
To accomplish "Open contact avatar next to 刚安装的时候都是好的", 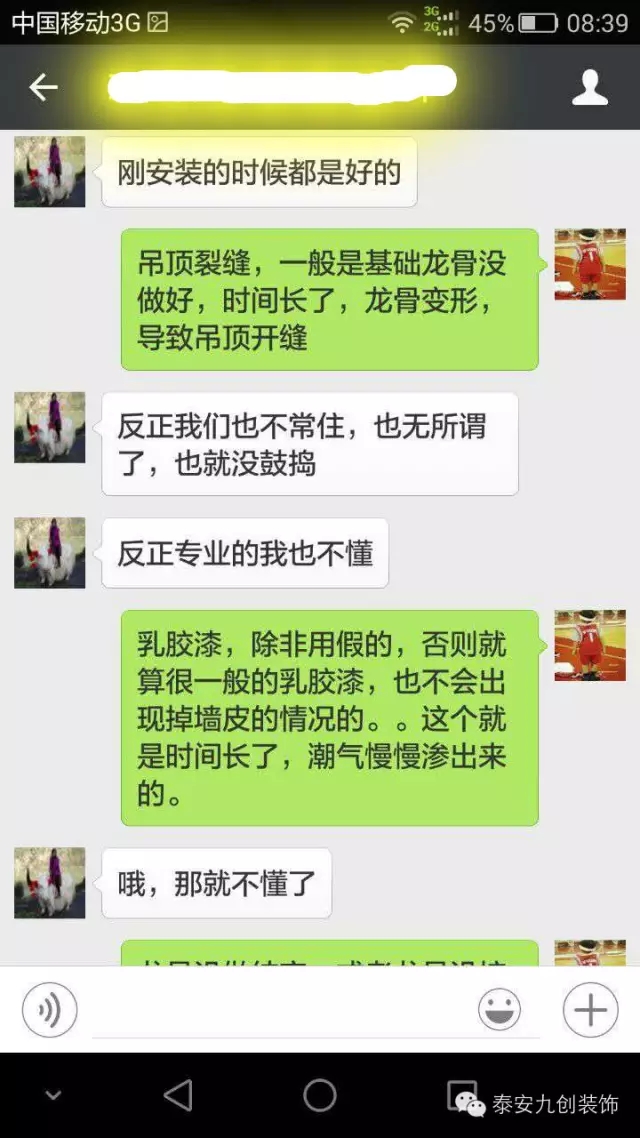I will click(50, 172).
